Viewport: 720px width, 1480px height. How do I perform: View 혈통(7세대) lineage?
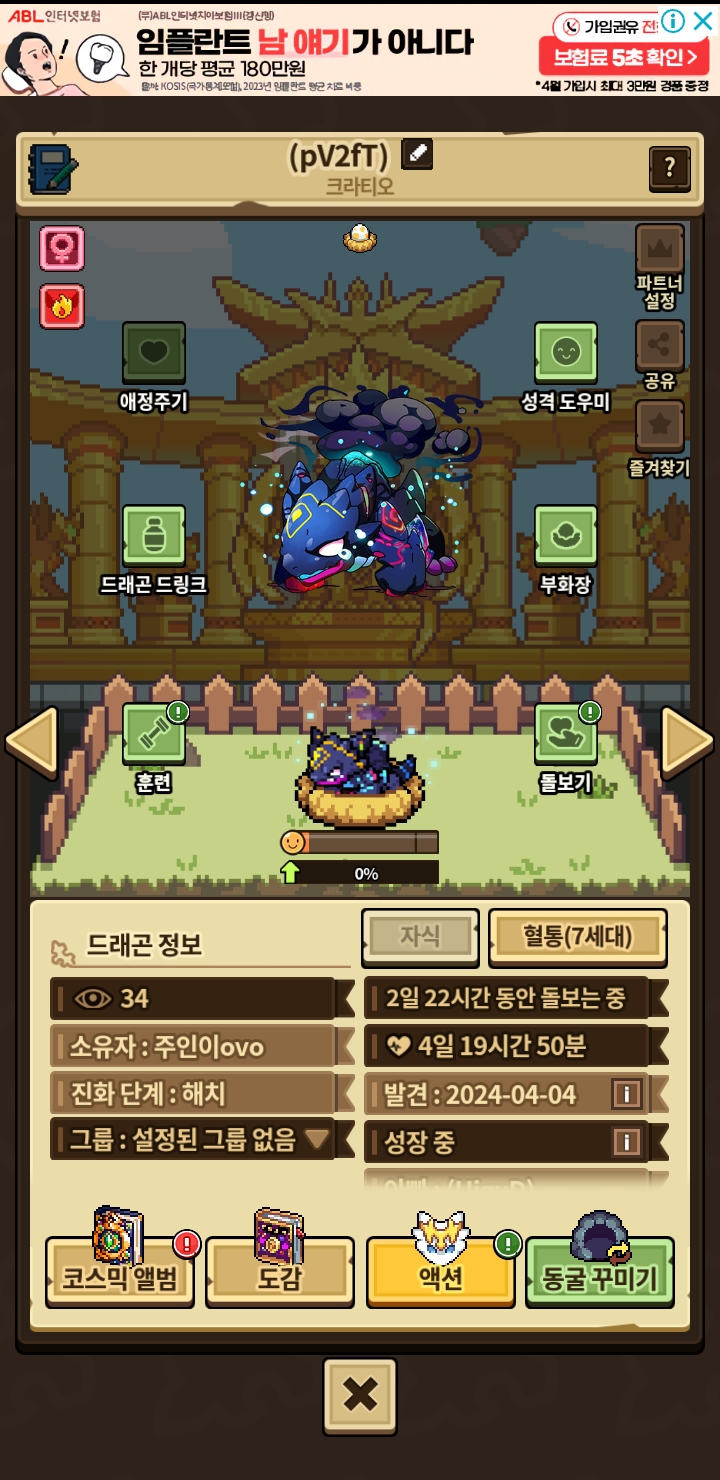point(577,937)
